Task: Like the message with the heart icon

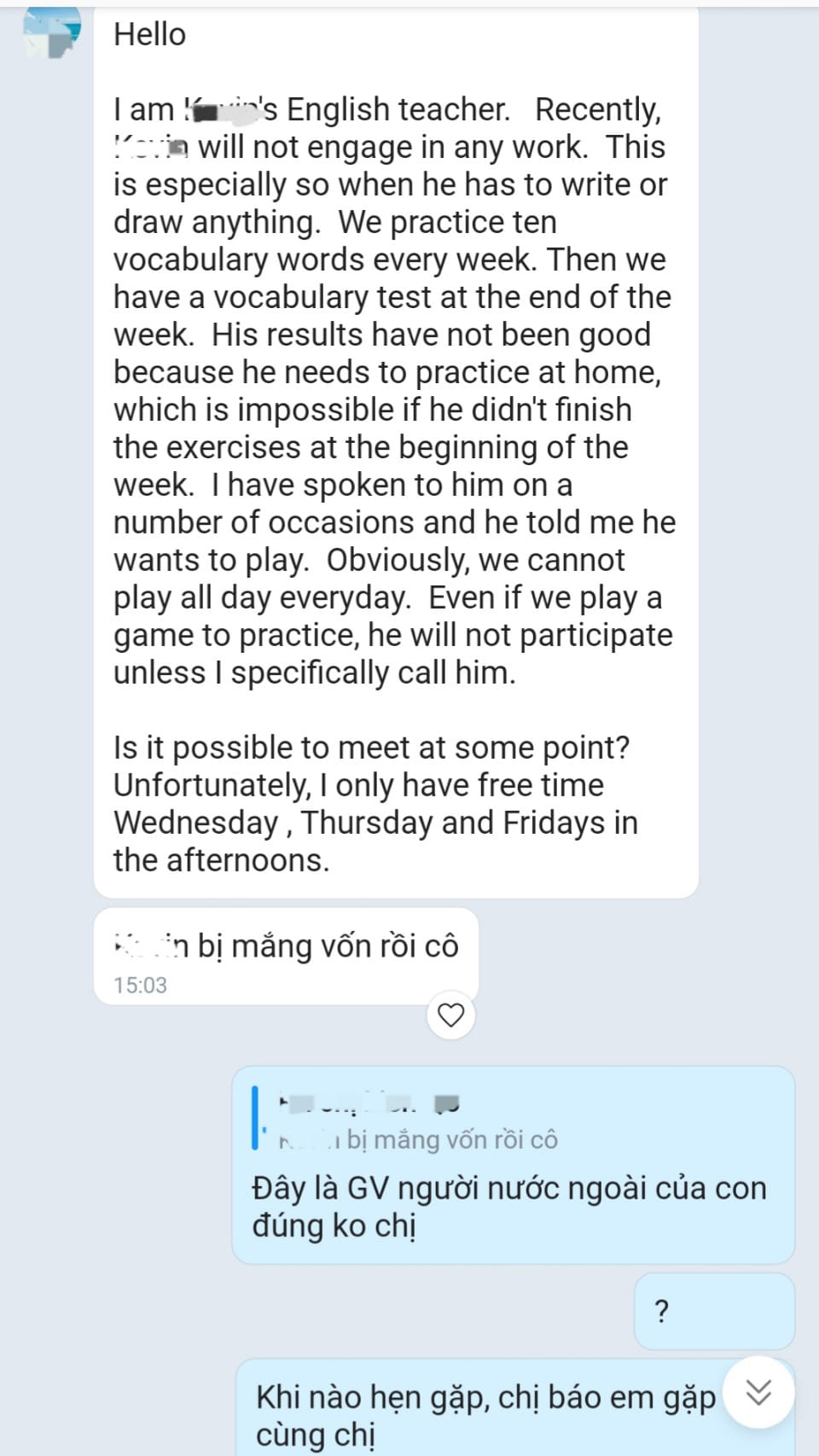Action: [x=450, y=1015]
